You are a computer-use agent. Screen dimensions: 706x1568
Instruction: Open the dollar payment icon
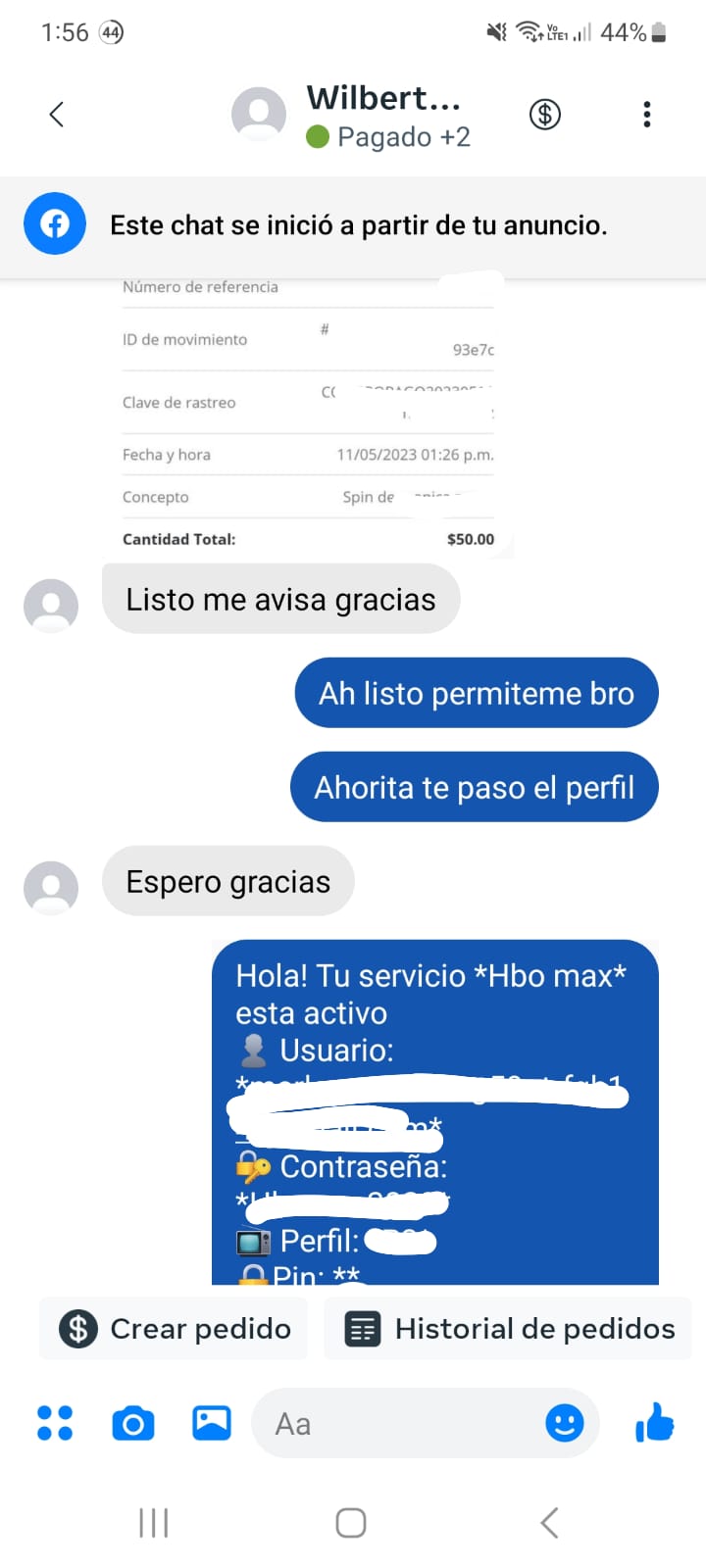tap(545, 115)
